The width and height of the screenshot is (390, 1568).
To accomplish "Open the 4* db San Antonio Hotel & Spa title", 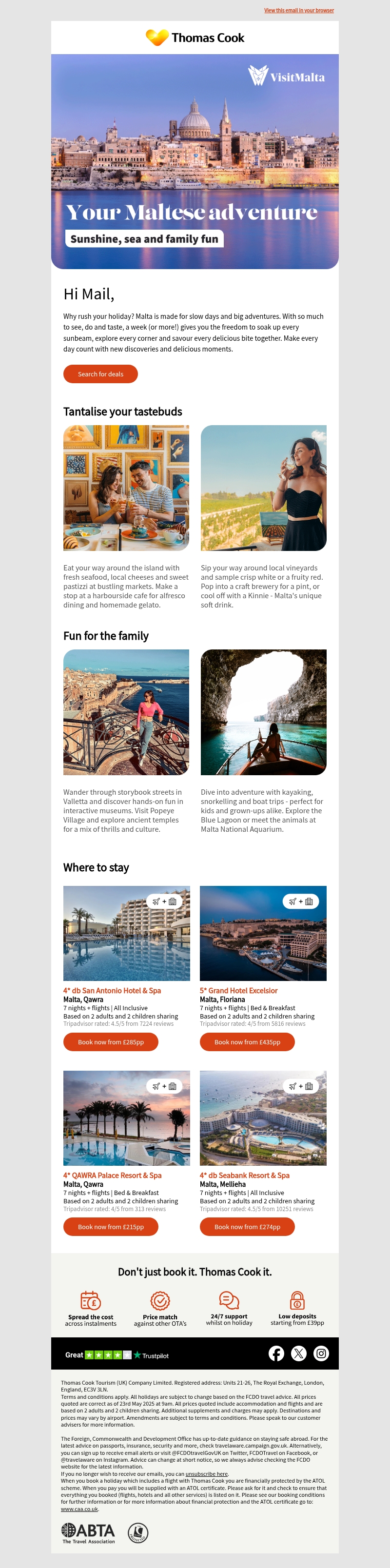I will (x=112, y=990).
